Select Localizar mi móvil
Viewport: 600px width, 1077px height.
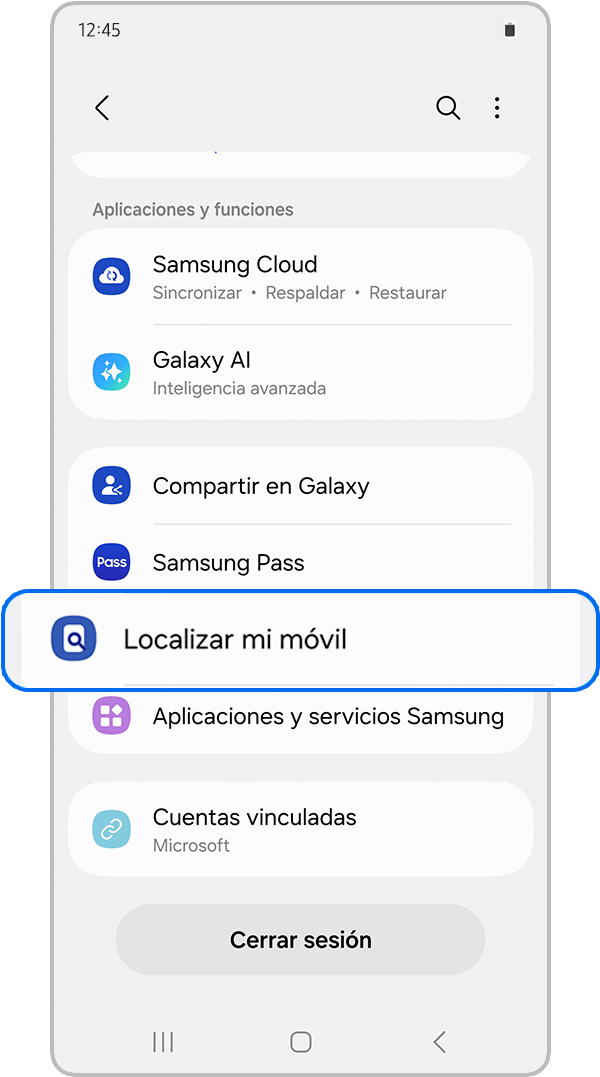point(300,640)
